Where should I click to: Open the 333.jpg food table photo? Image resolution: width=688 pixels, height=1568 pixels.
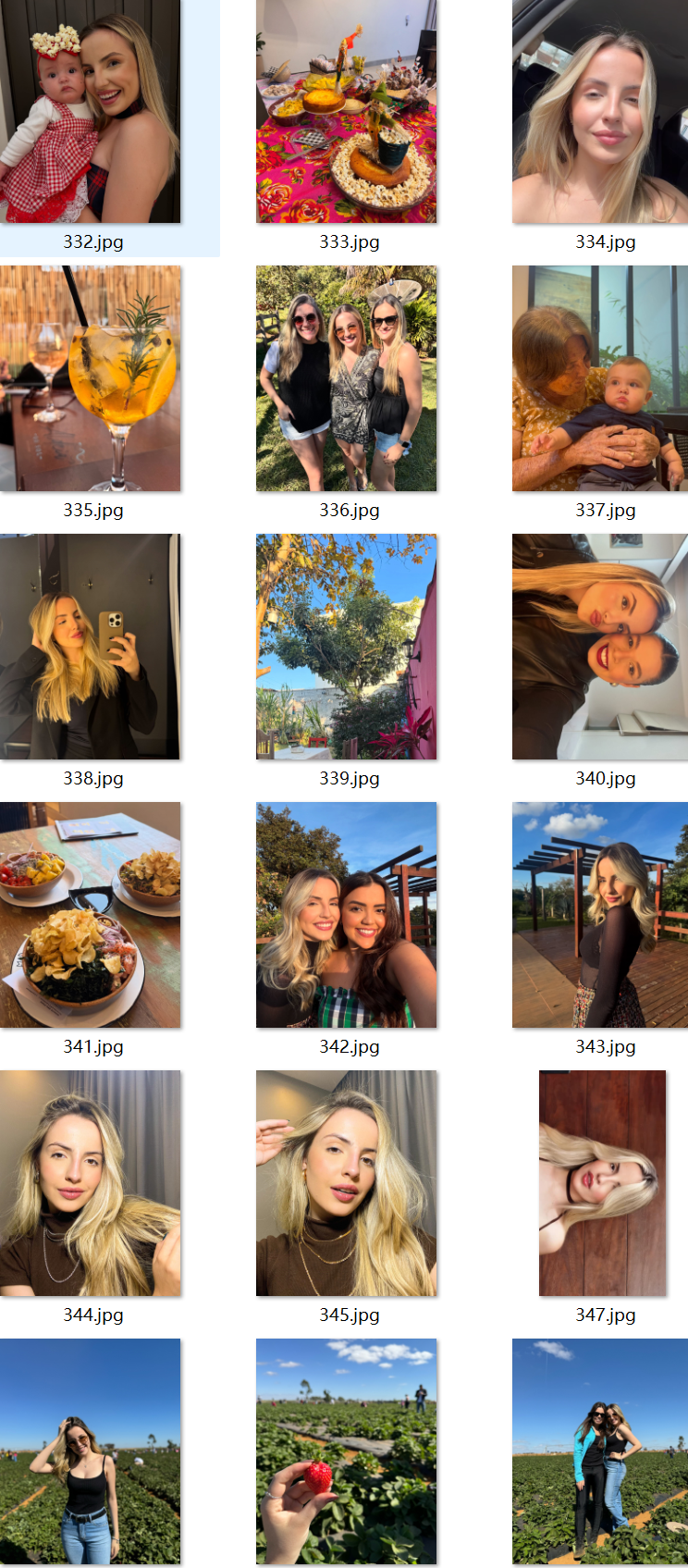(346, 111)
